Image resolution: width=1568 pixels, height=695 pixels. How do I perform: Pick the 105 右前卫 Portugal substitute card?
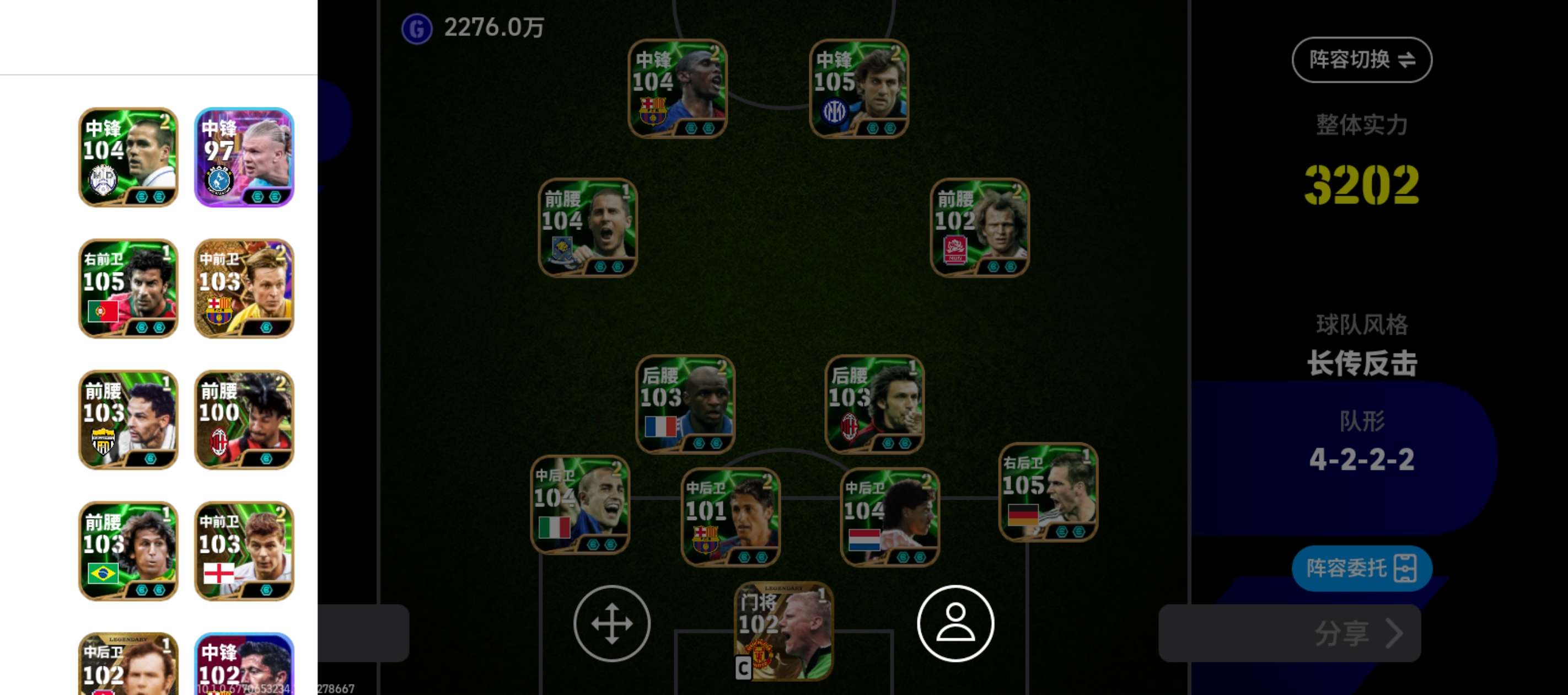point(128,288)
